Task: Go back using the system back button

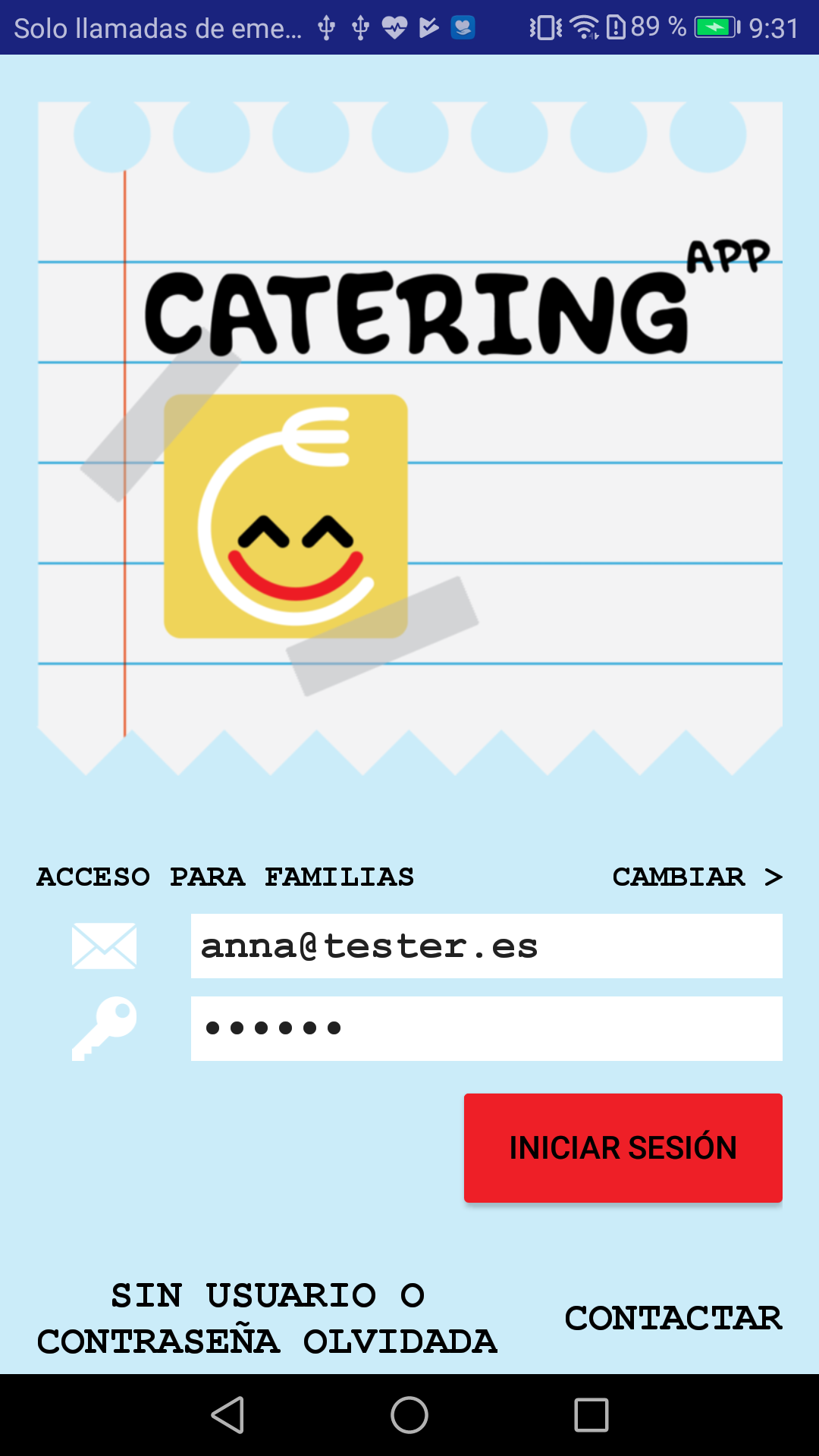Action: (x=227, y=1415)
